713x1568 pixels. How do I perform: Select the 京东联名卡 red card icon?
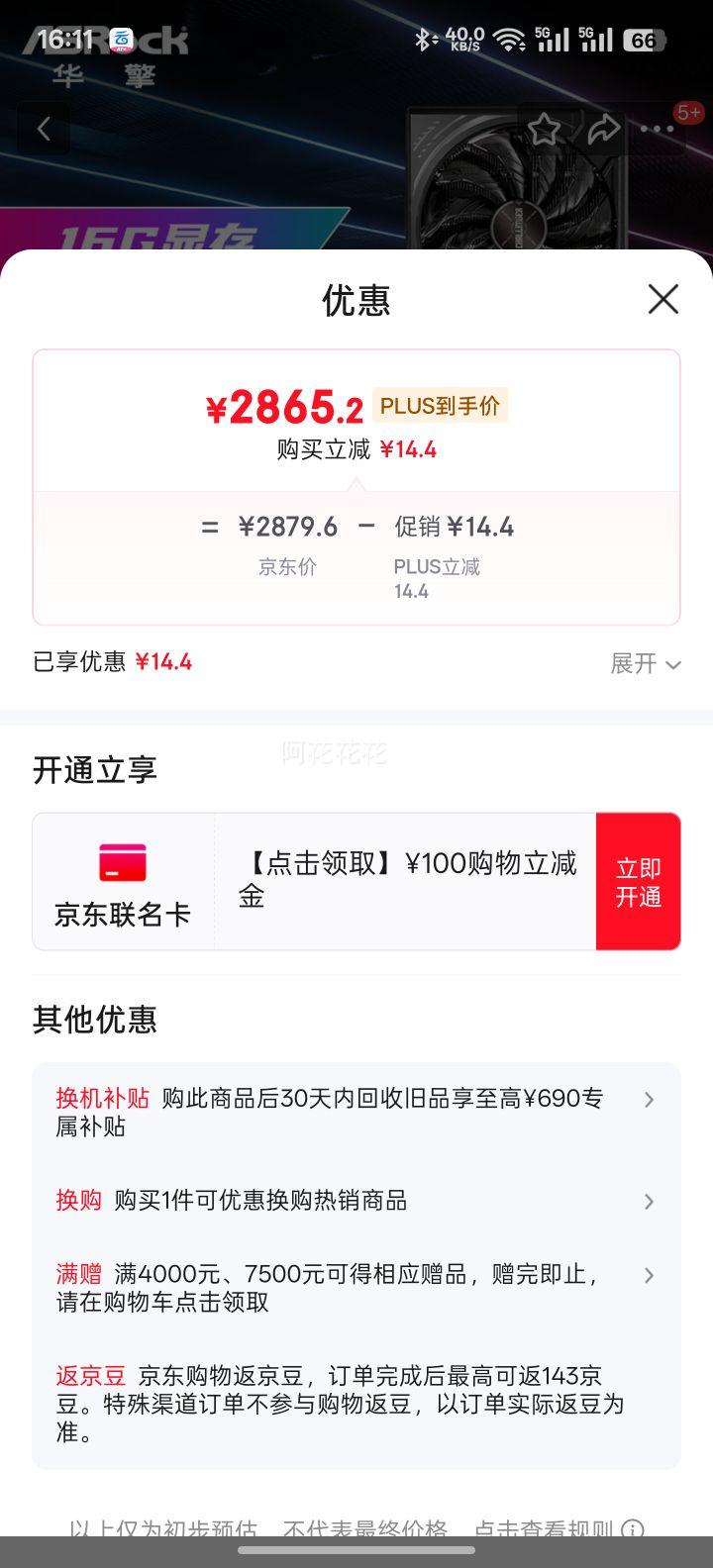coord(123,863)
